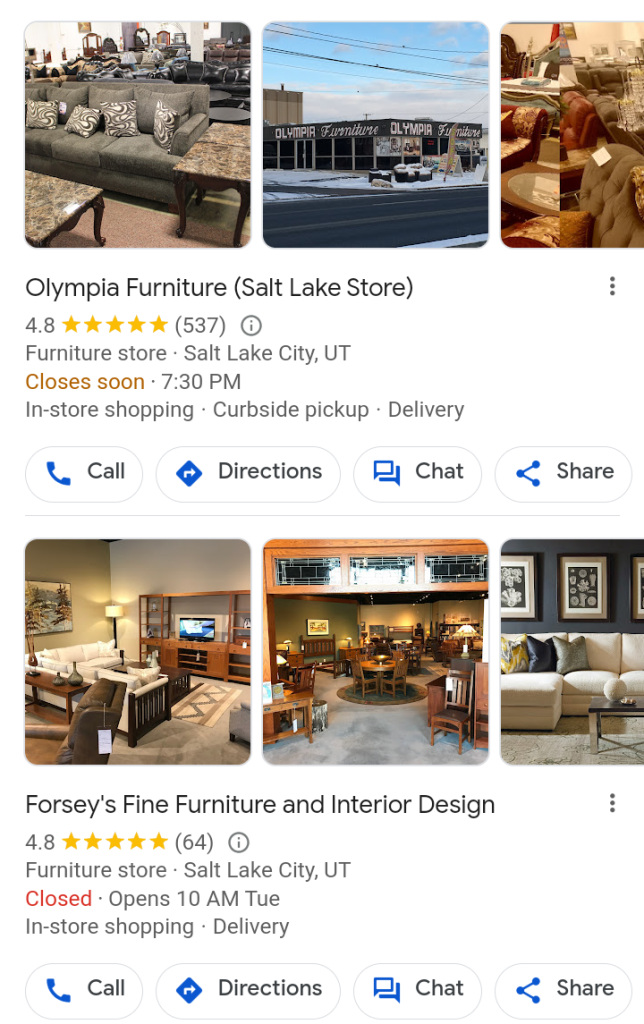
Task: Open overflow menu for Olympia Furniture
Action: pos(612,287)
